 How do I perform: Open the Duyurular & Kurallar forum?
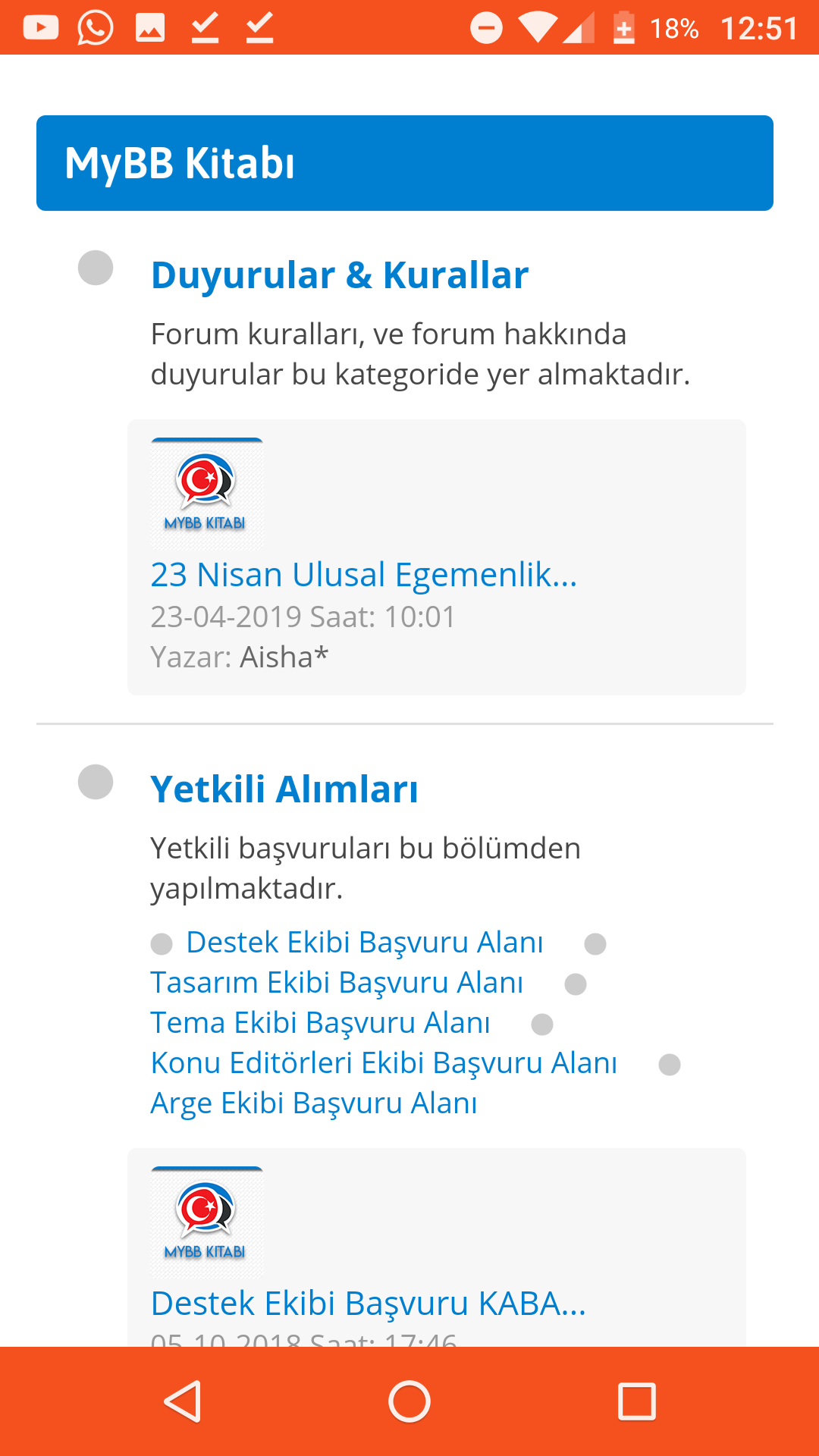pyautogui.click(x=339, y=275)
